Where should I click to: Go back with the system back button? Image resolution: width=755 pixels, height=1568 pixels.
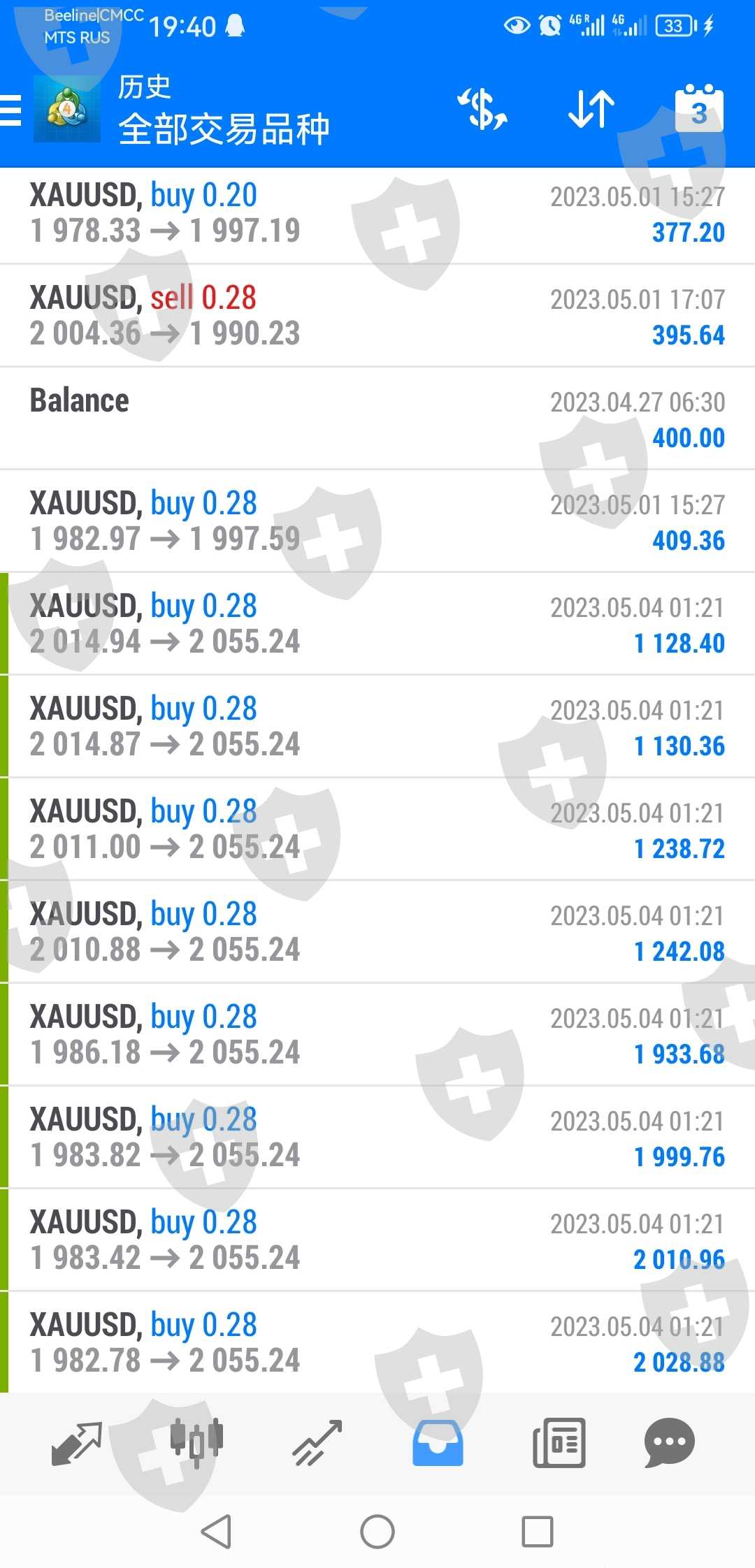216,1532
